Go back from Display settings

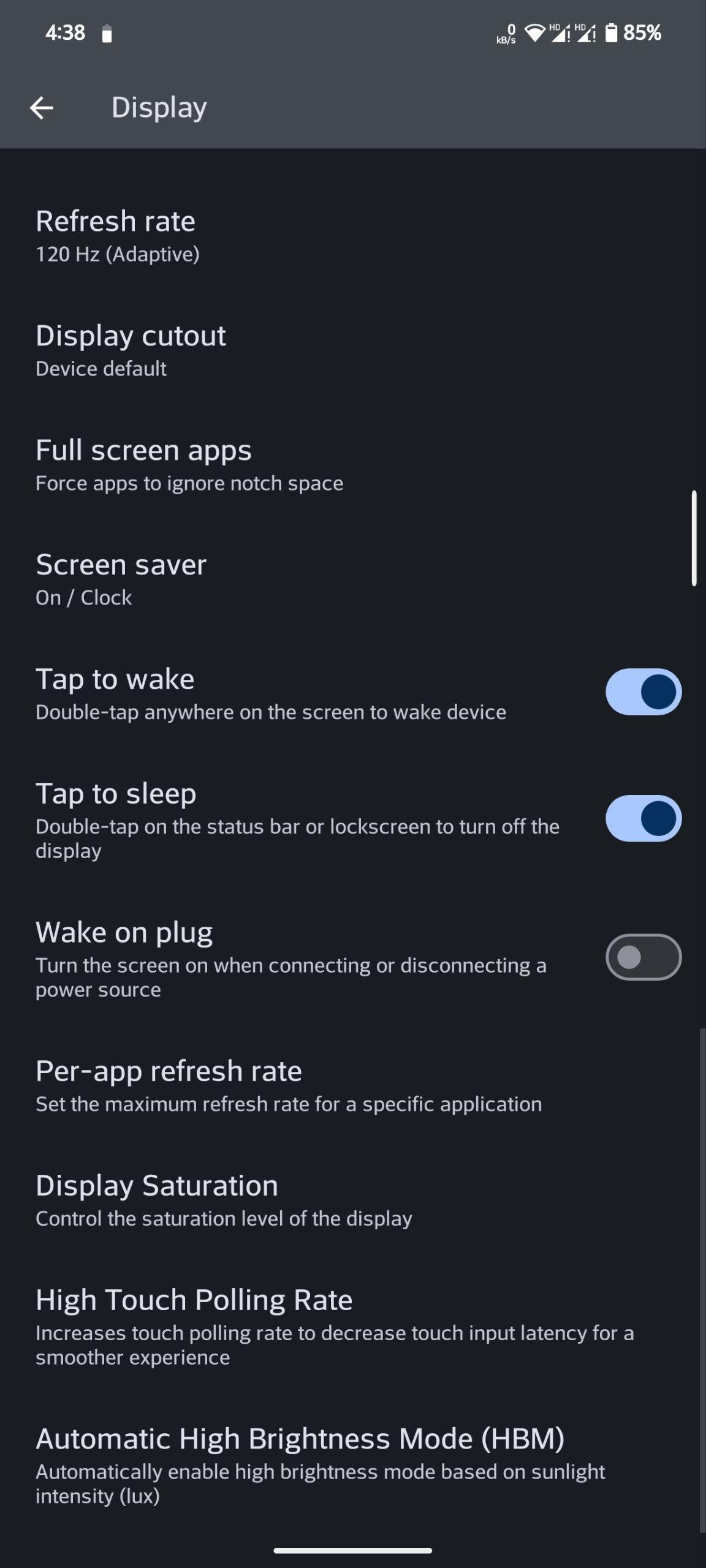tap(42, 108)
